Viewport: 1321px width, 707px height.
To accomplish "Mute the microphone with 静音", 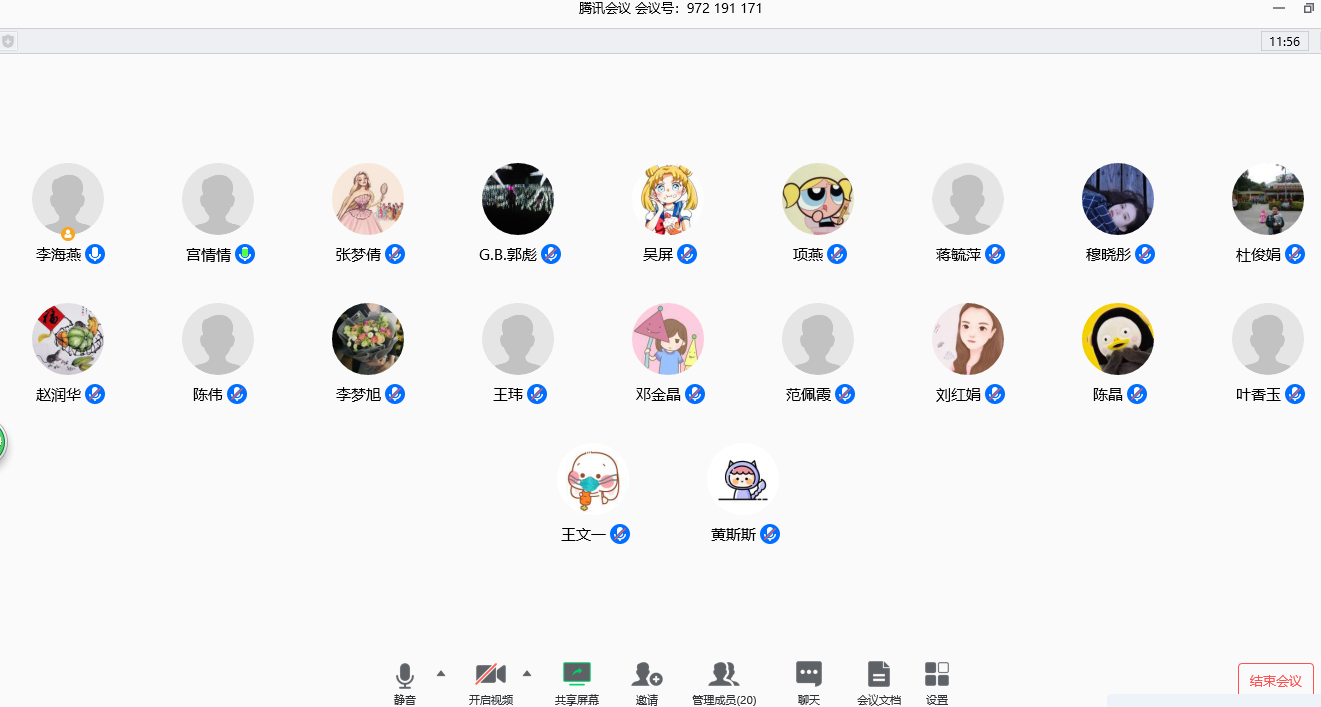I will coord(404,681).
